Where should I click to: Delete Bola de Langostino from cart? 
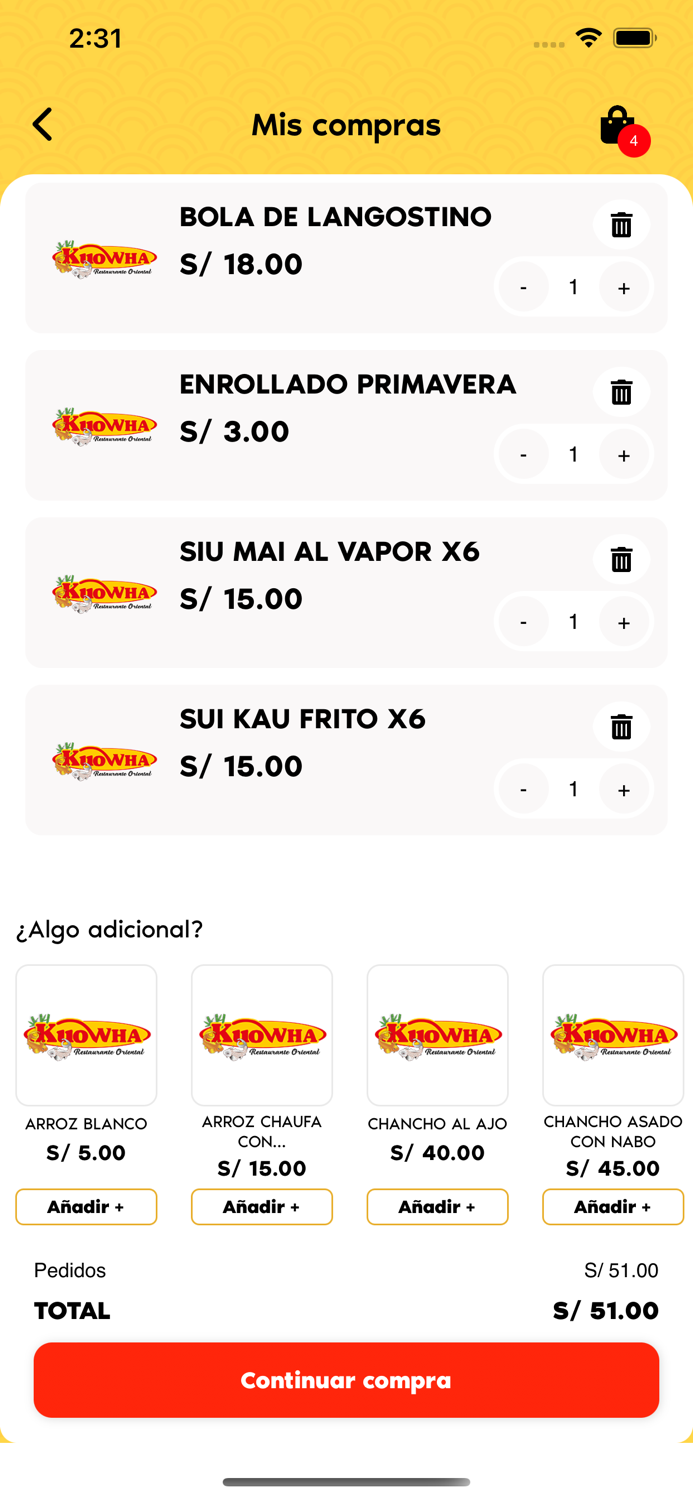point(621,225)
